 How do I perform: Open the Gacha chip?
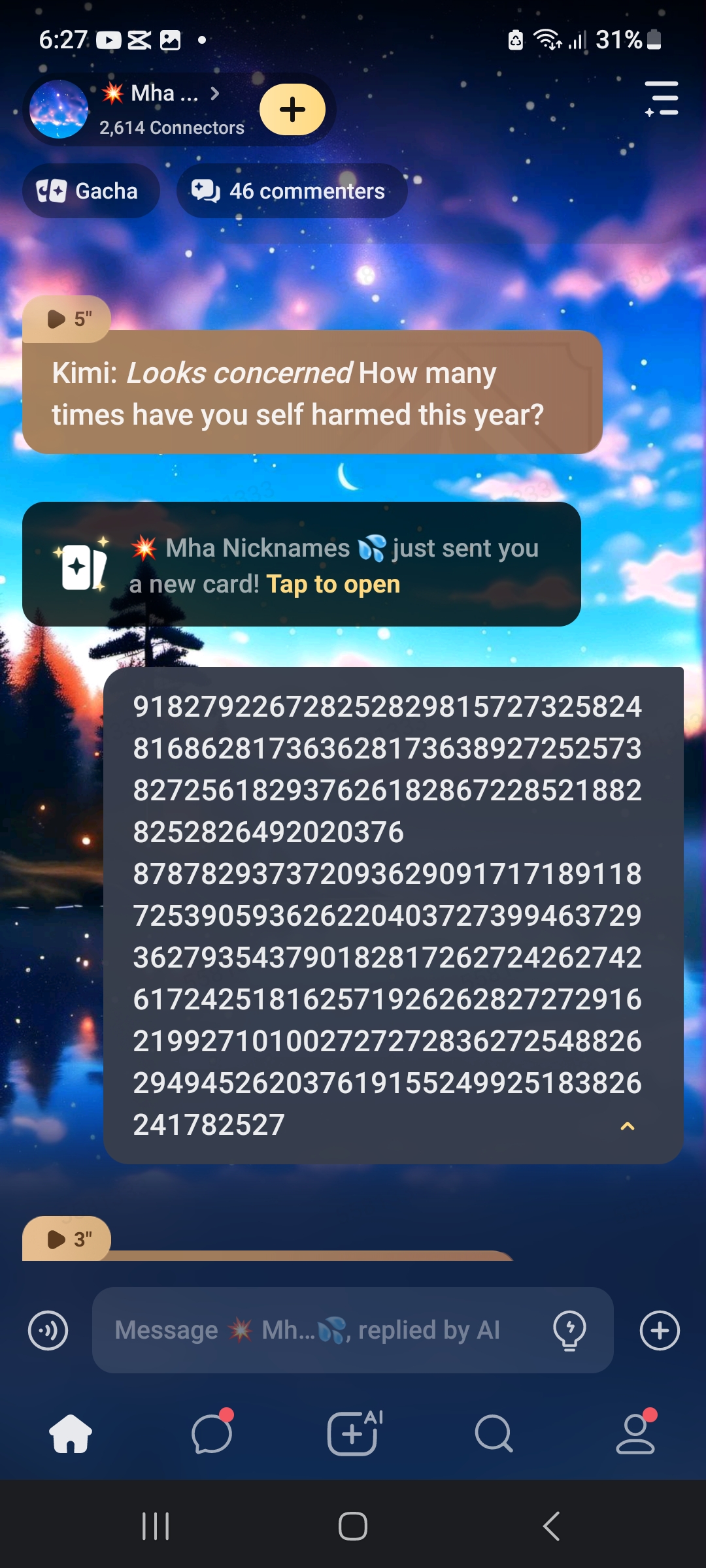[x=90, y=191]
